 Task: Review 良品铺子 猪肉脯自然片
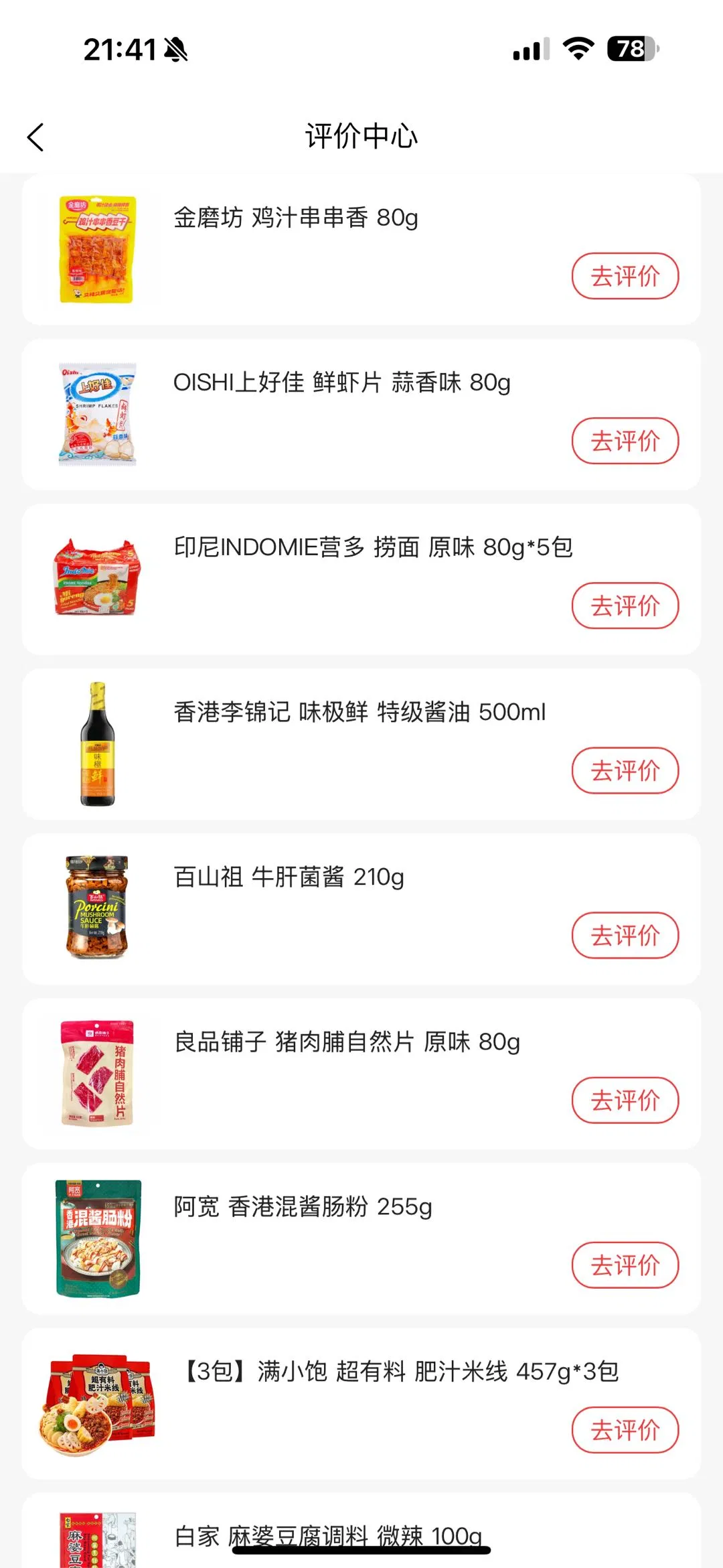point(625,1100)
